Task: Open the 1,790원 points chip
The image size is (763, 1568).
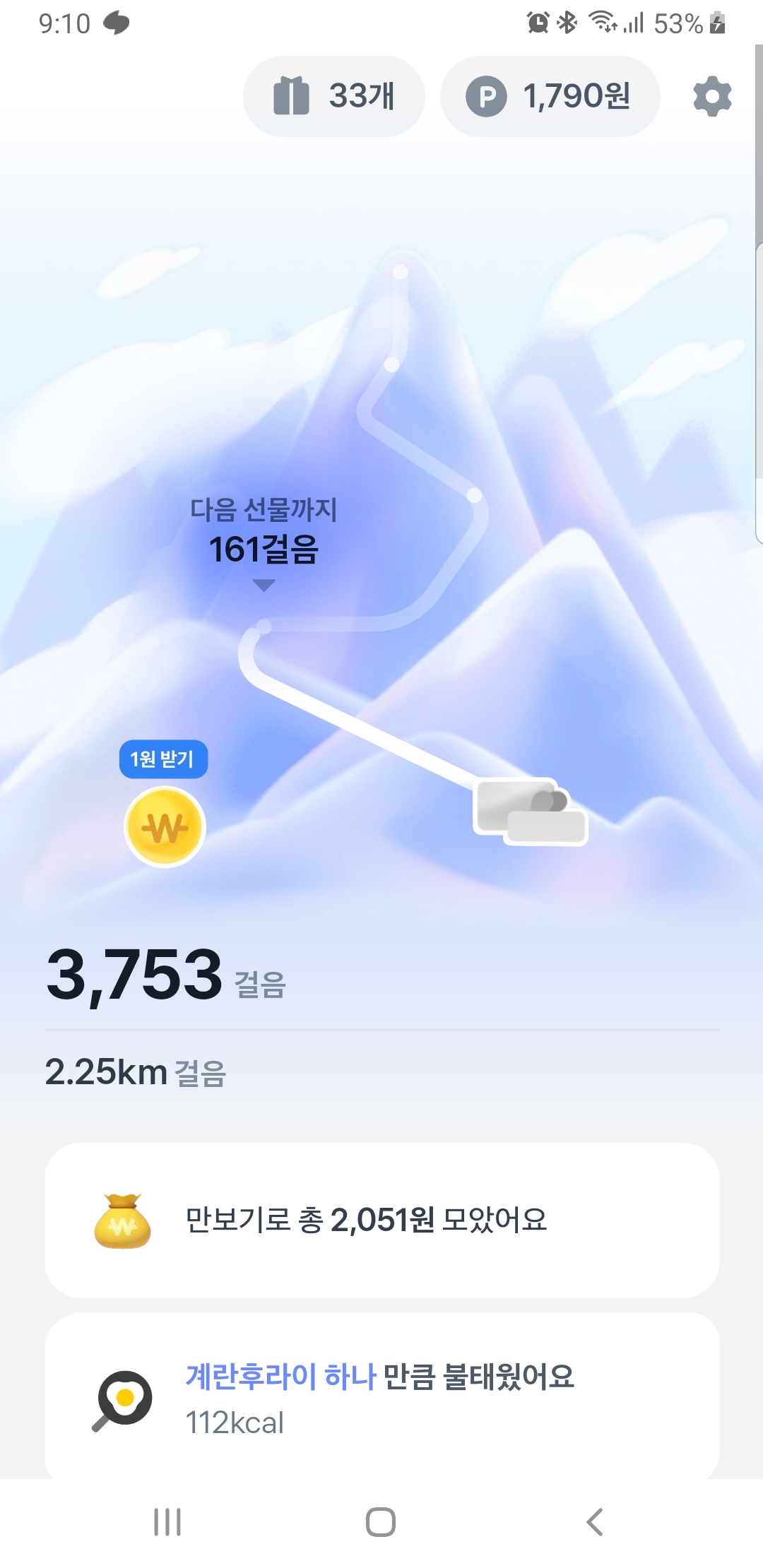Action: pos(550,96)
